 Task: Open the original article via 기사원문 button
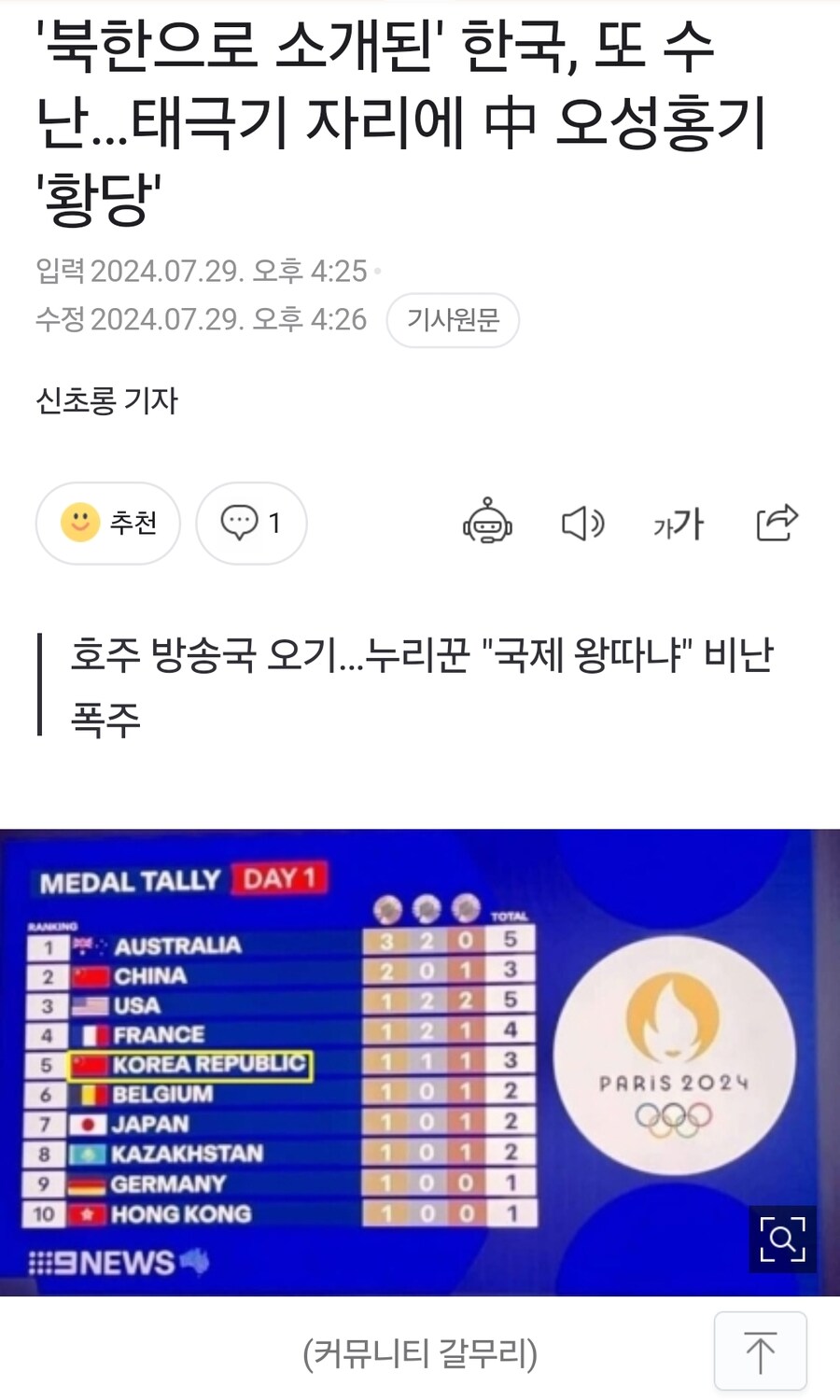pos(453,320)
